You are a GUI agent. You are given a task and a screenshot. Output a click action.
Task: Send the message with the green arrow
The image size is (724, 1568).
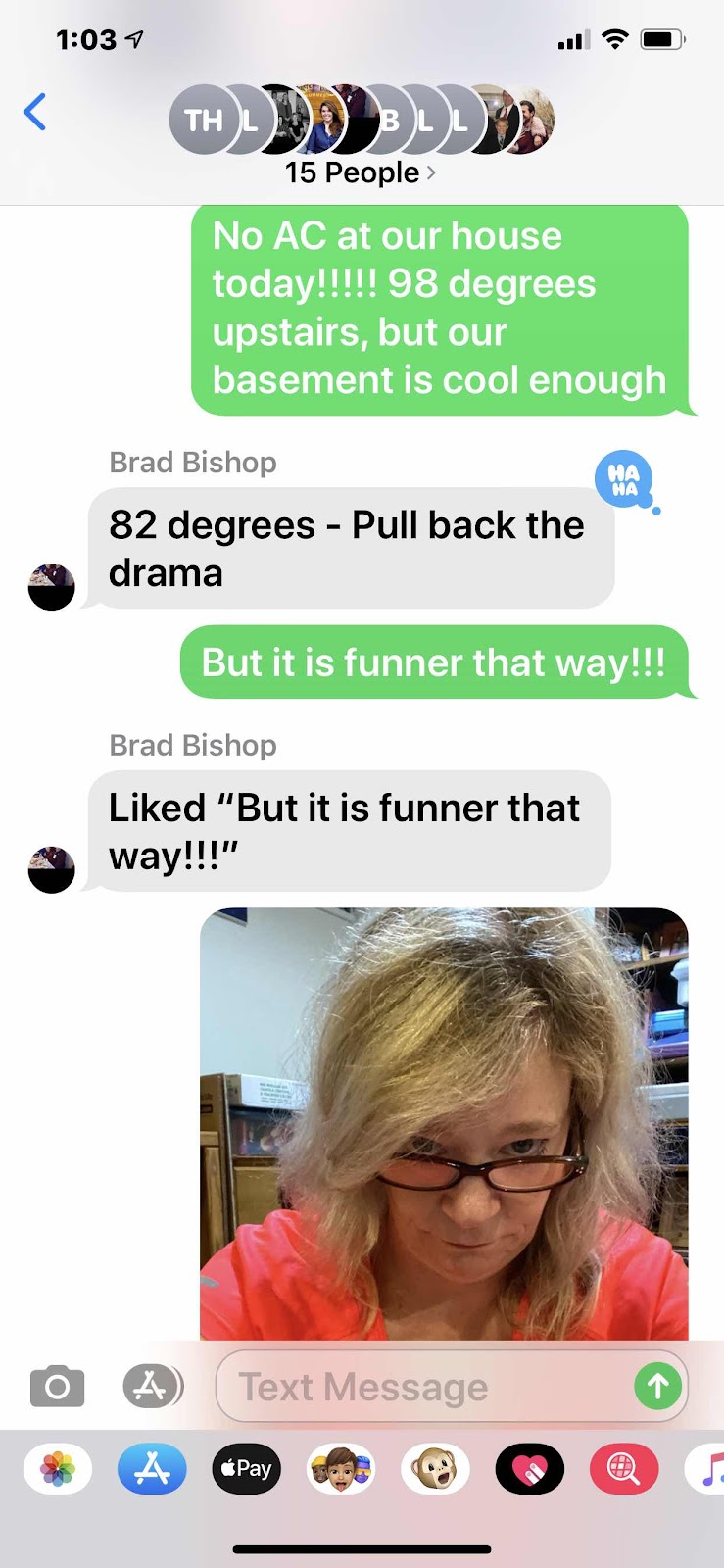657,1386
